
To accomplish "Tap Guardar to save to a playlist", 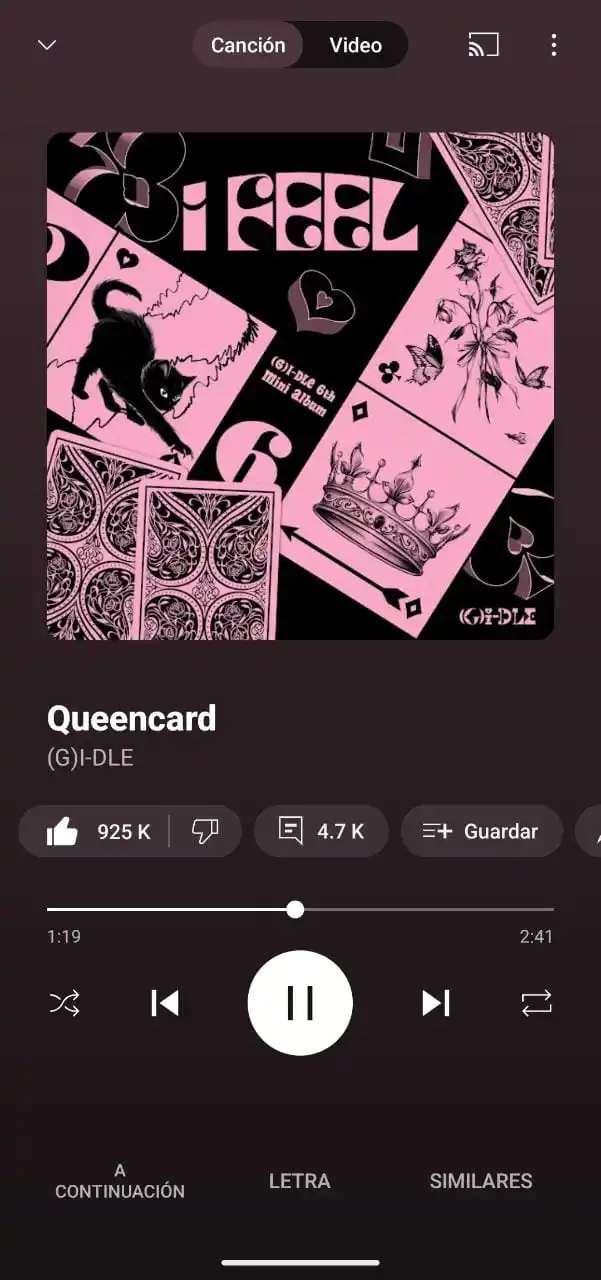I will tap(481, 831).
